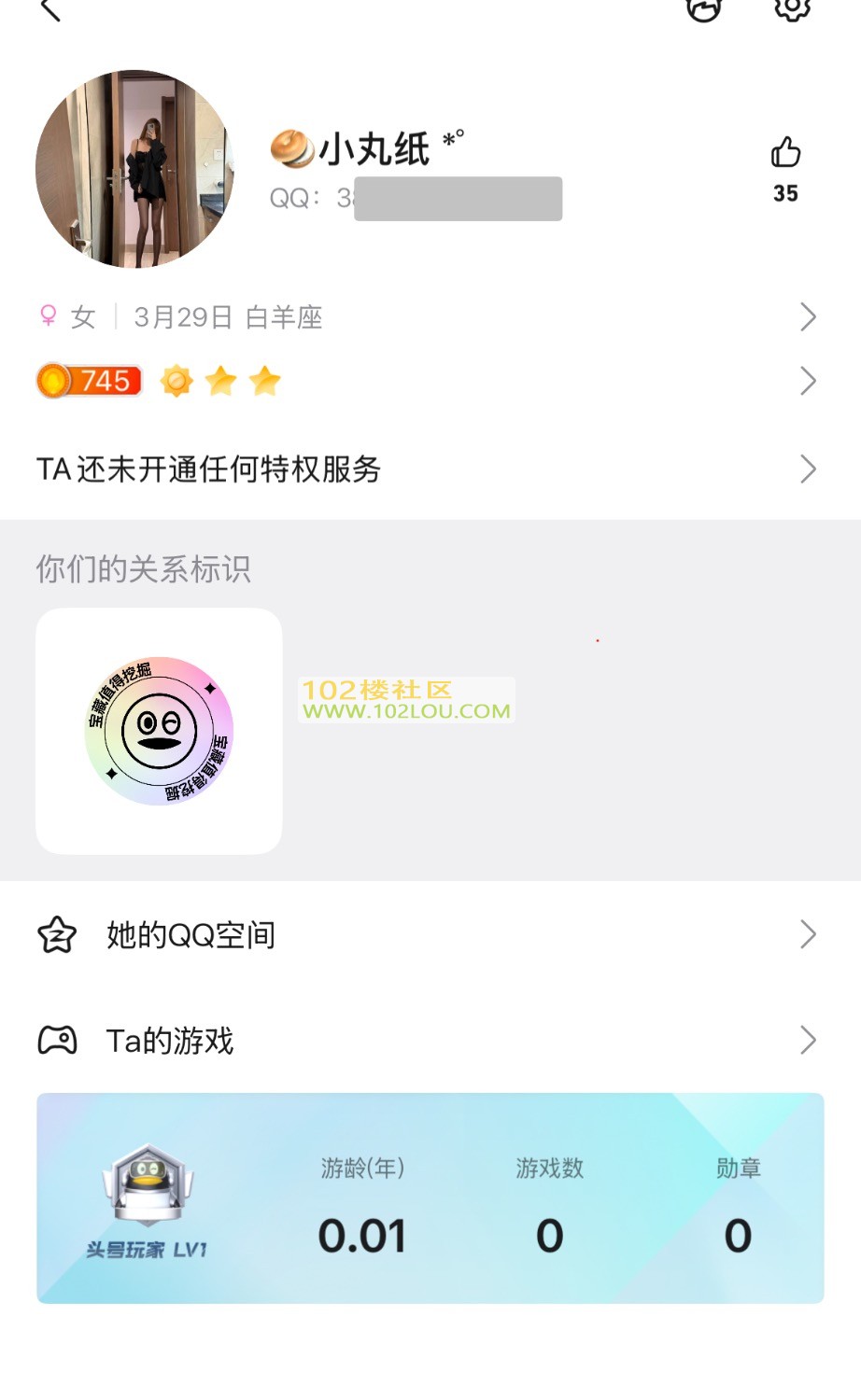Open the 宝藏值得挖掘 relationship badge card
This screenshot has width=861, height=1400.
pyautogui.click(x=159, y=731)
